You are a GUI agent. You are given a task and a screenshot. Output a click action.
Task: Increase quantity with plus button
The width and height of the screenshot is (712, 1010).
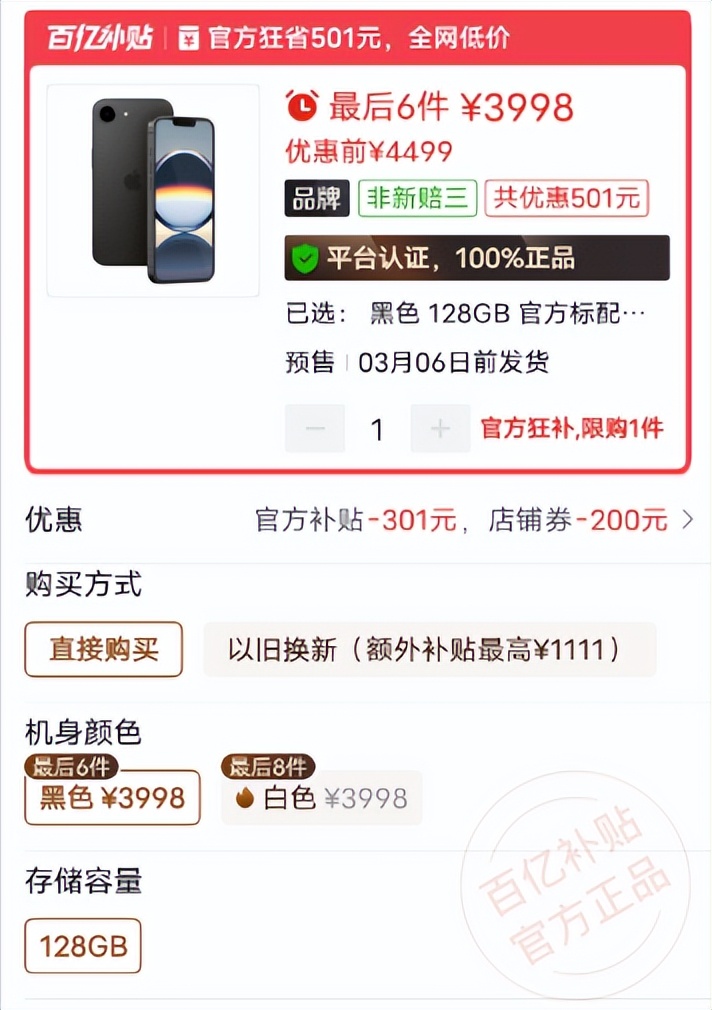(x=440, y=429)
